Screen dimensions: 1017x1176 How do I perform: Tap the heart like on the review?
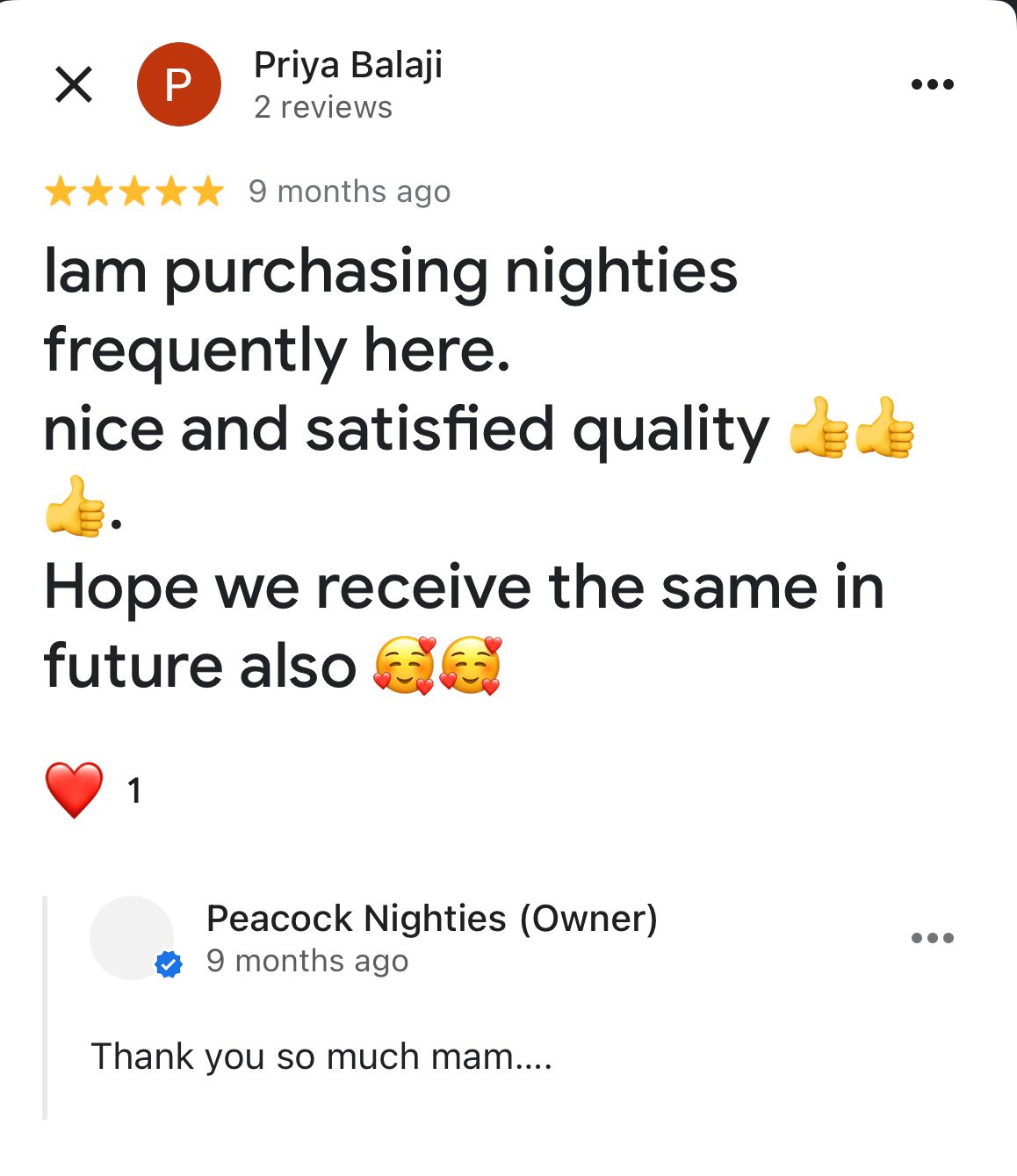tap(75, 790)
